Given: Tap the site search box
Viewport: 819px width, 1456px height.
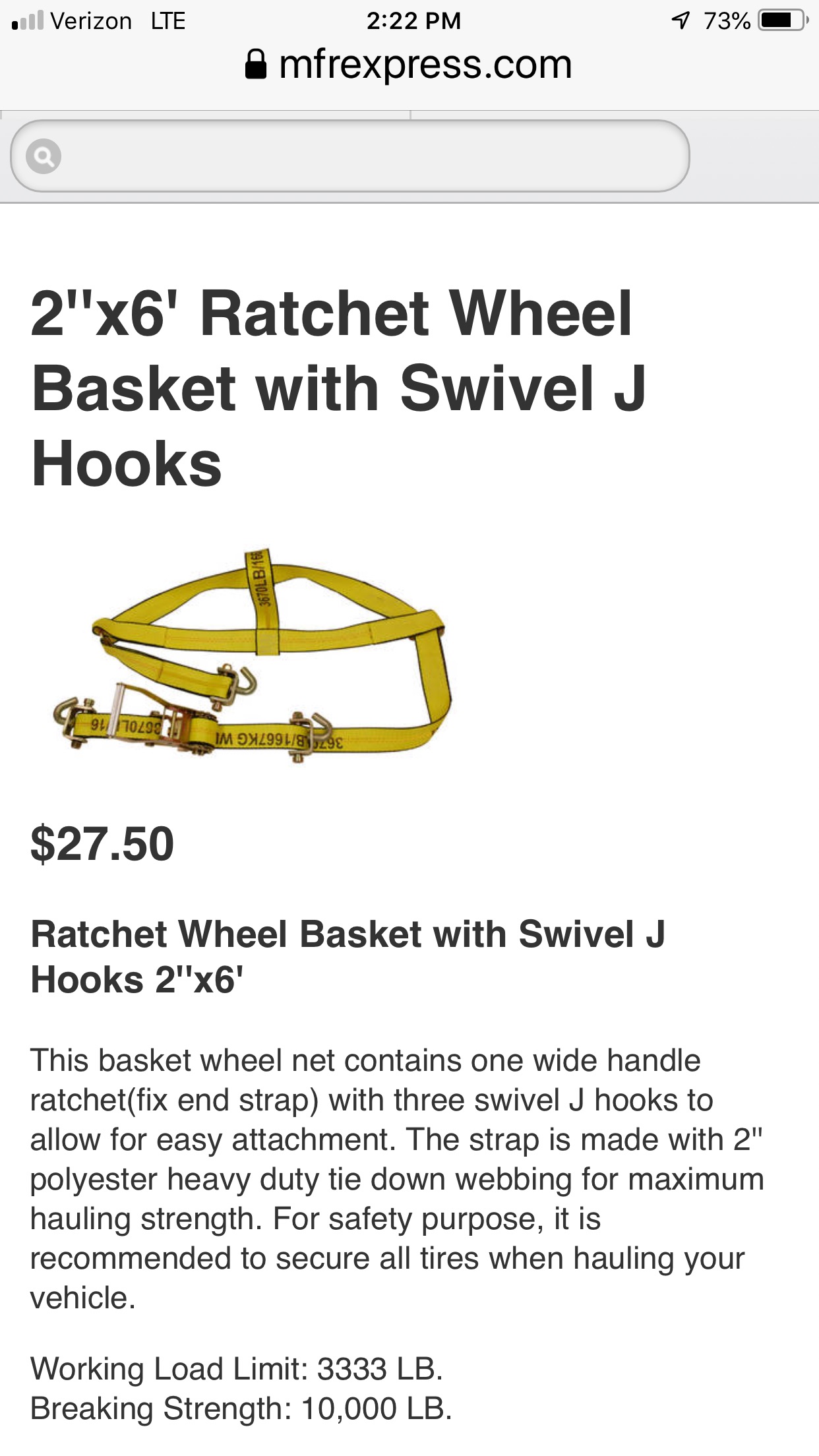Looking at the screenshot, I should coord(369,156).
